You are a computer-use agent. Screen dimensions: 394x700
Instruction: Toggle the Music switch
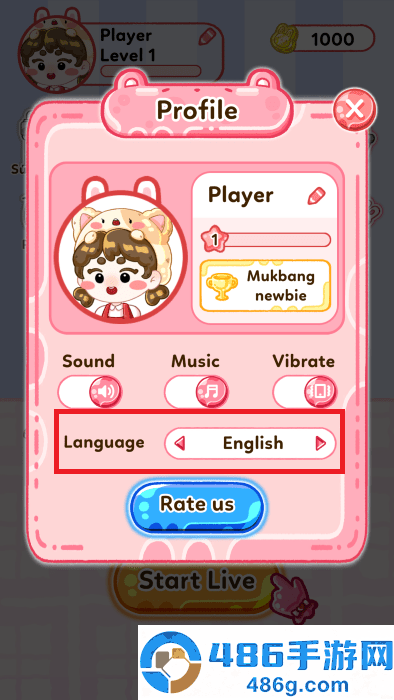click(x=196, y=392)
